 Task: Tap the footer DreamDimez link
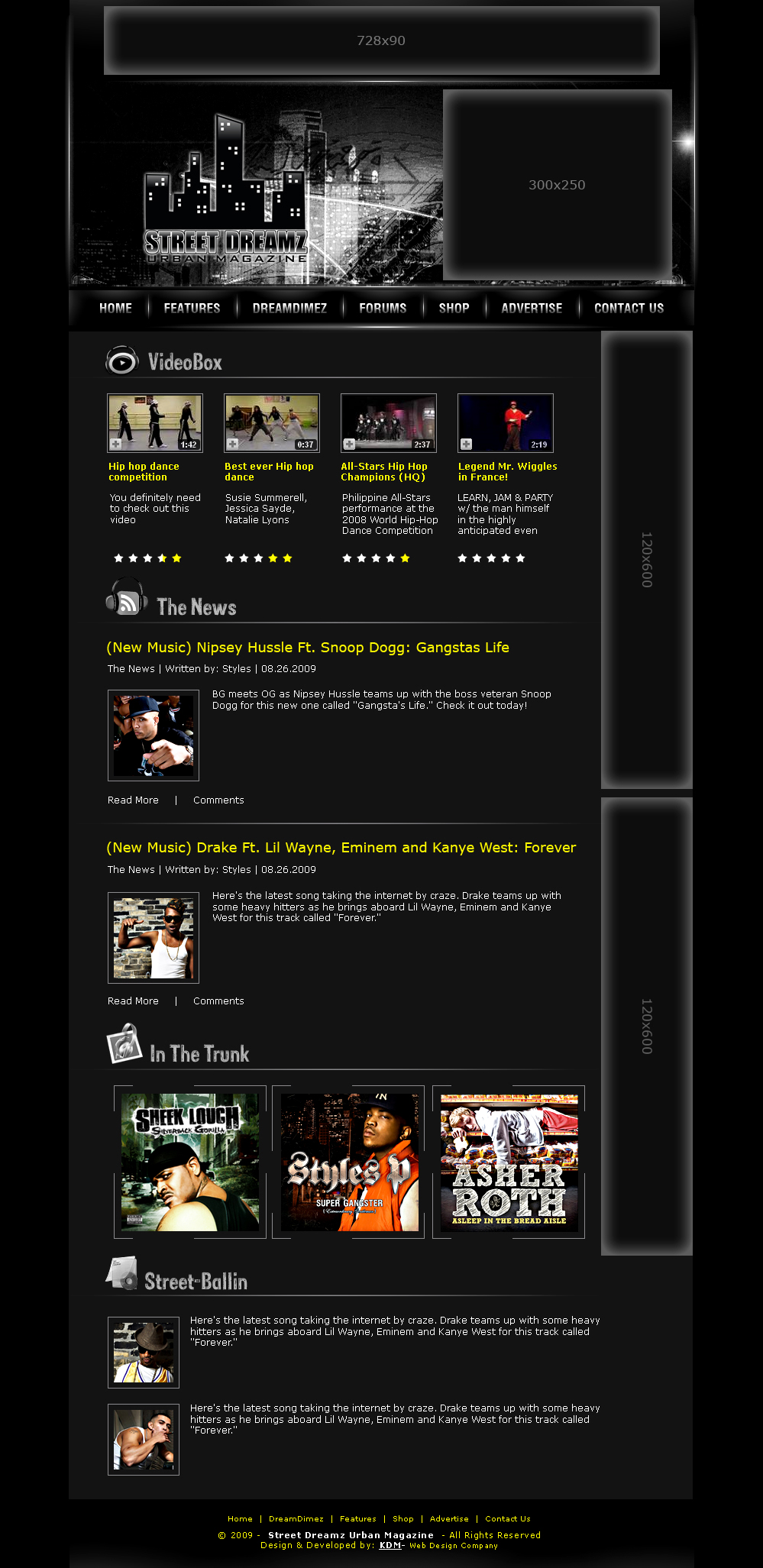point(296,1518)
